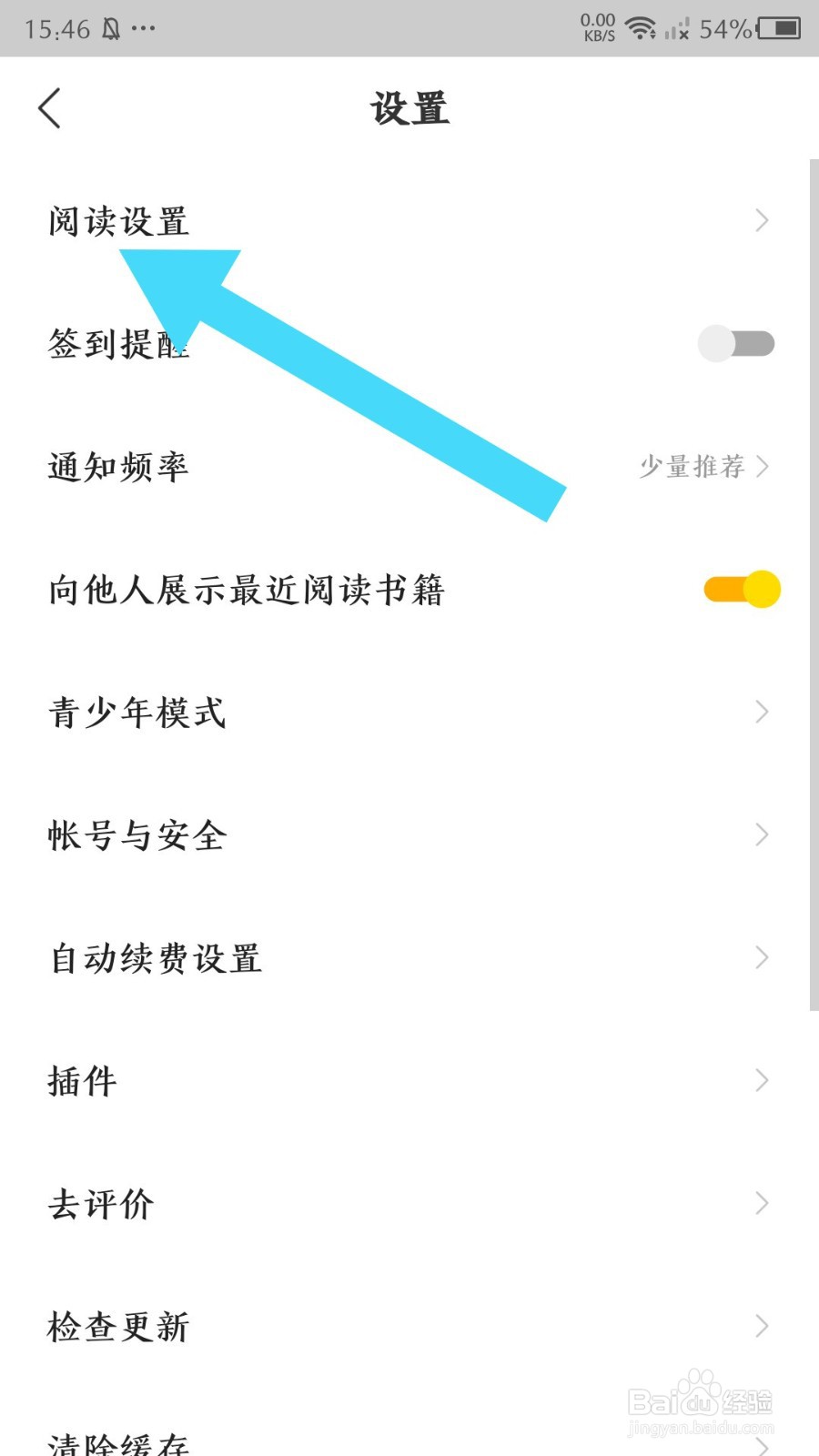Tap the back arrow to return
Image resolution: width=819 pixels, height=1456 pixels.
coord(50,106)
